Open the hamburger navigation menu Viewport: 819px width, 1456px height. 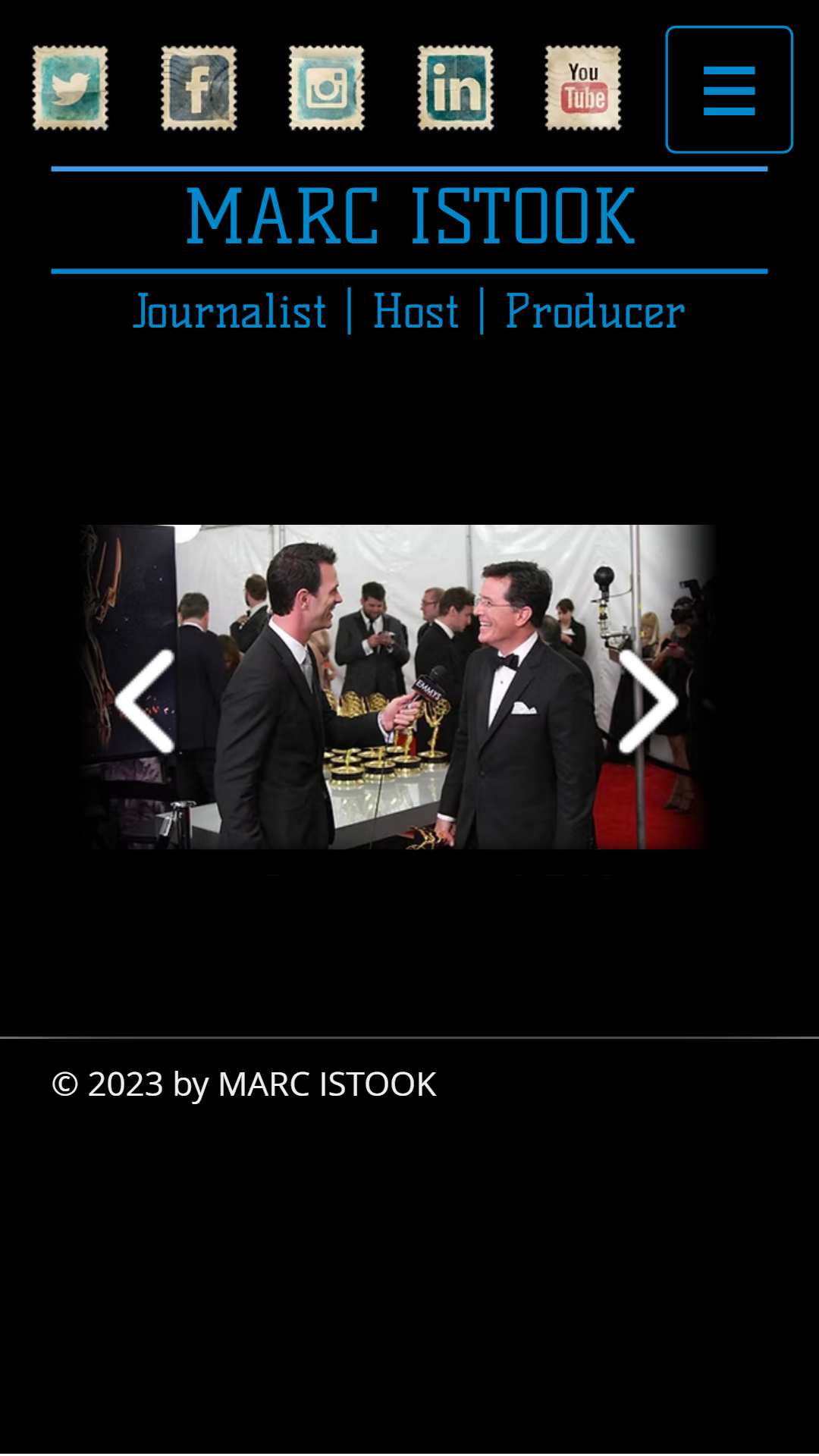pos(729,89)
